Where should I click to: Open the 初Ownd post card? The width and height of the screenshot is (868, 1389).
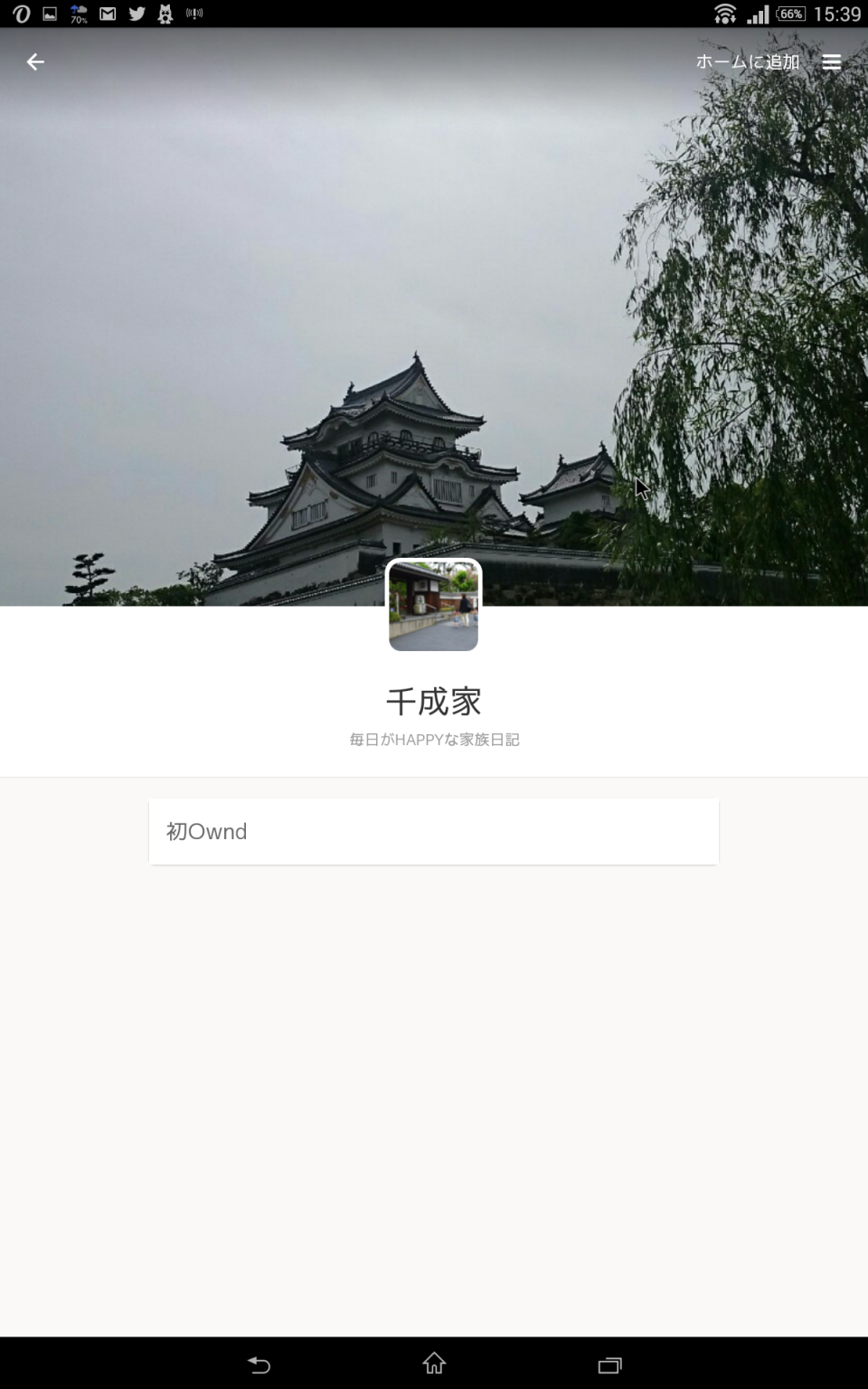point(434,831)
